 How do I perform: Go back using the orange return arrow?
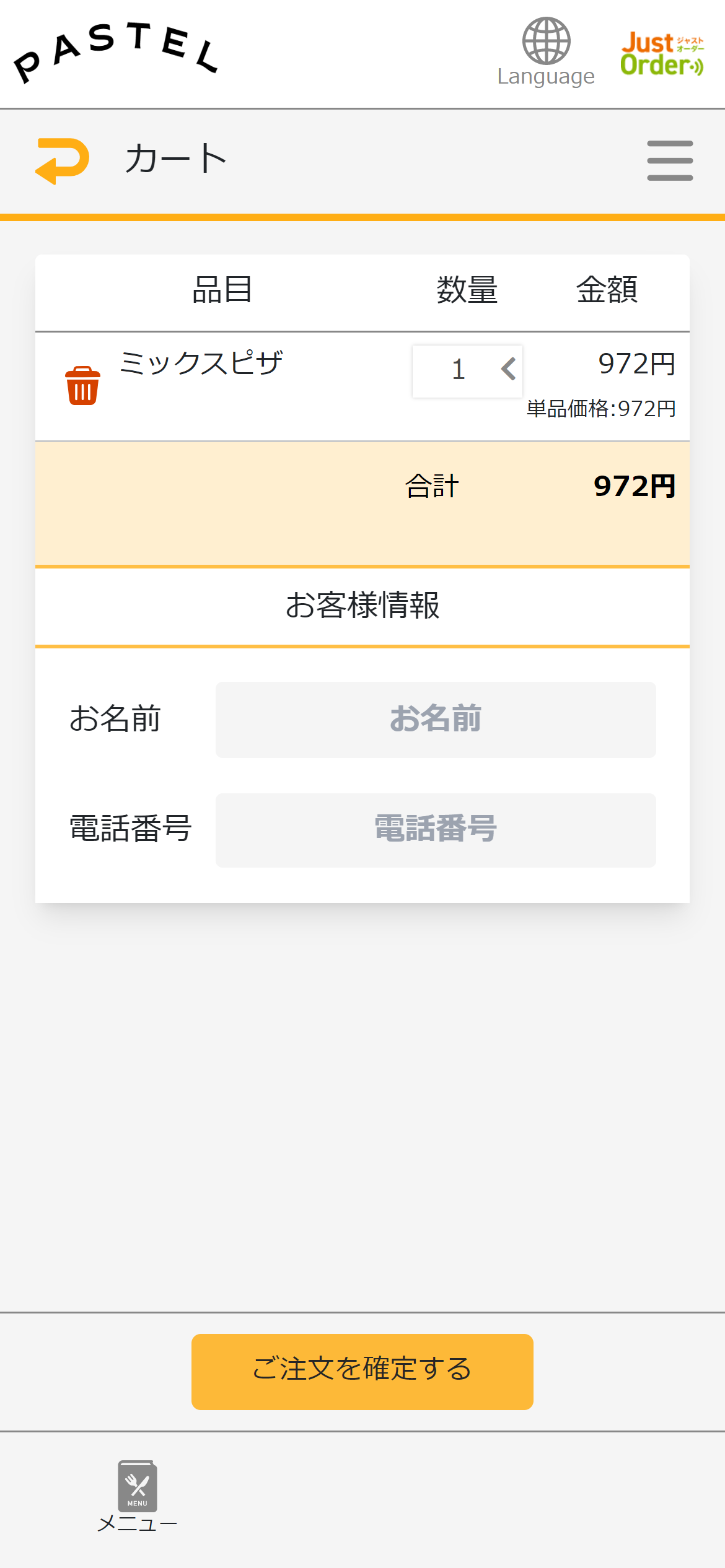[x=63, y=160]
